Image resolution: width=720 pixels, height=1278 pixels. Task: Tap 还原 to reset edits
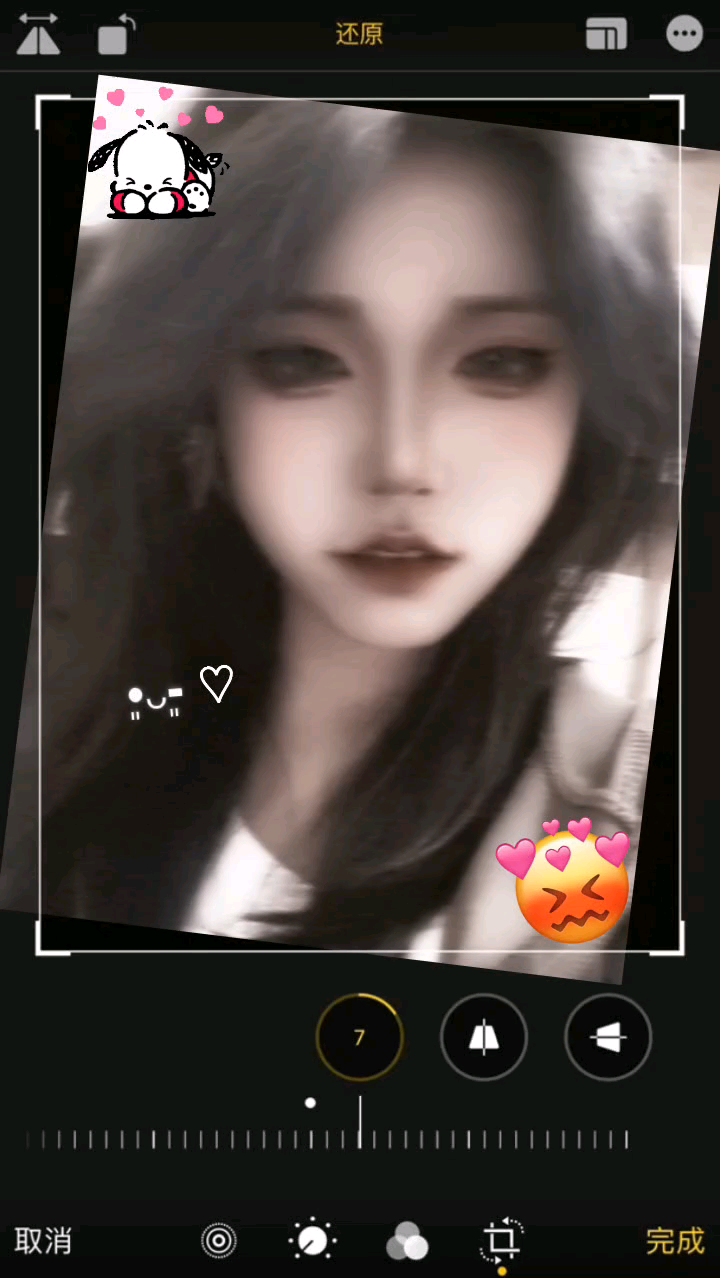pyautogui.click(x=359, y=34)
